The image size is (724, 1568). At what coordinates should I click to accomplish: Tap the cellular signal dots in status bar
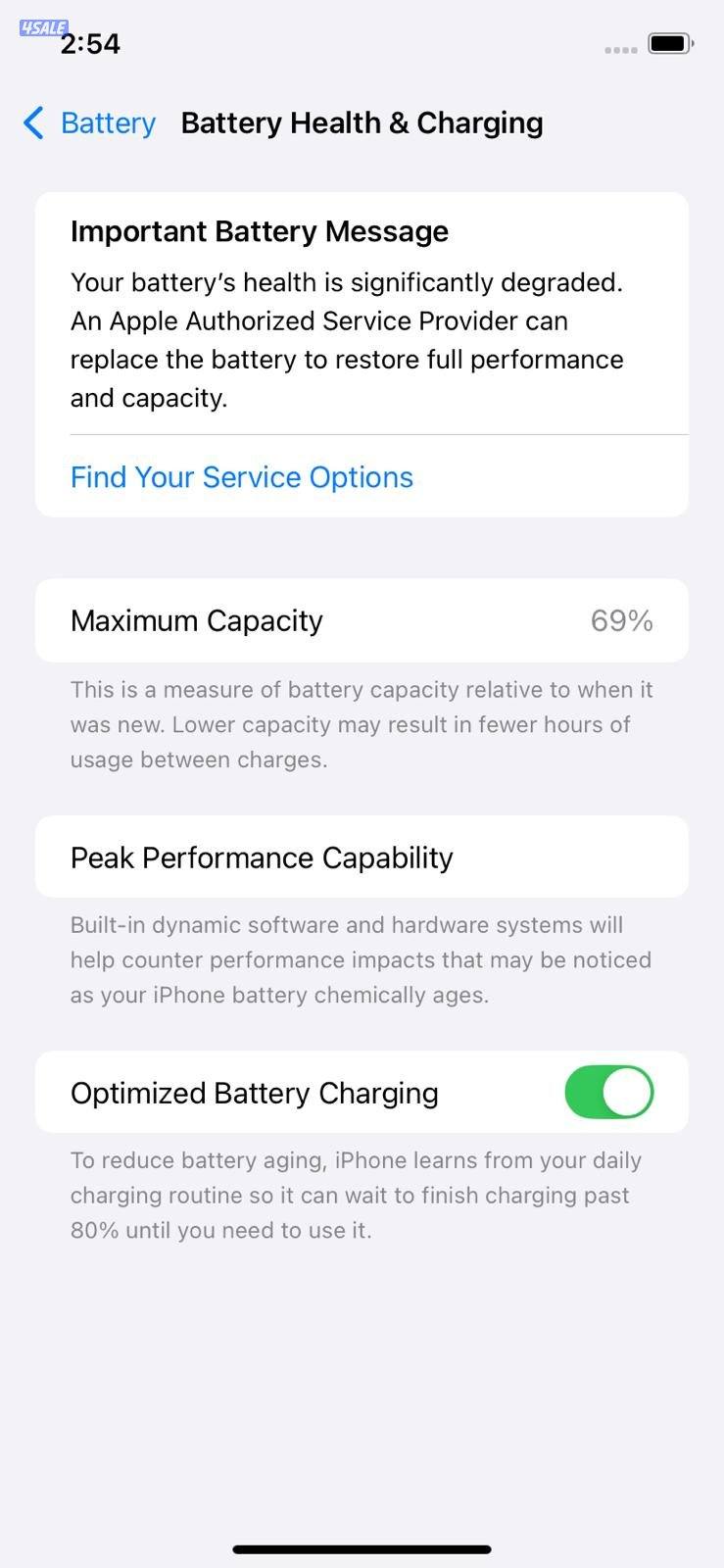coord(621,49)
